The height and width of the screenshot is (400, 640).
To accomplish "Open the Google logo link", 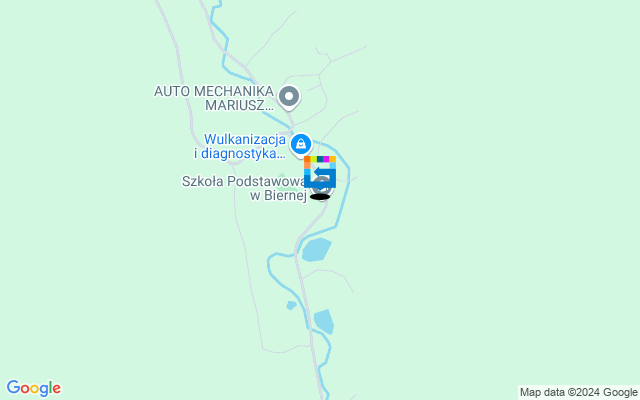I will [x=33, y=388].
